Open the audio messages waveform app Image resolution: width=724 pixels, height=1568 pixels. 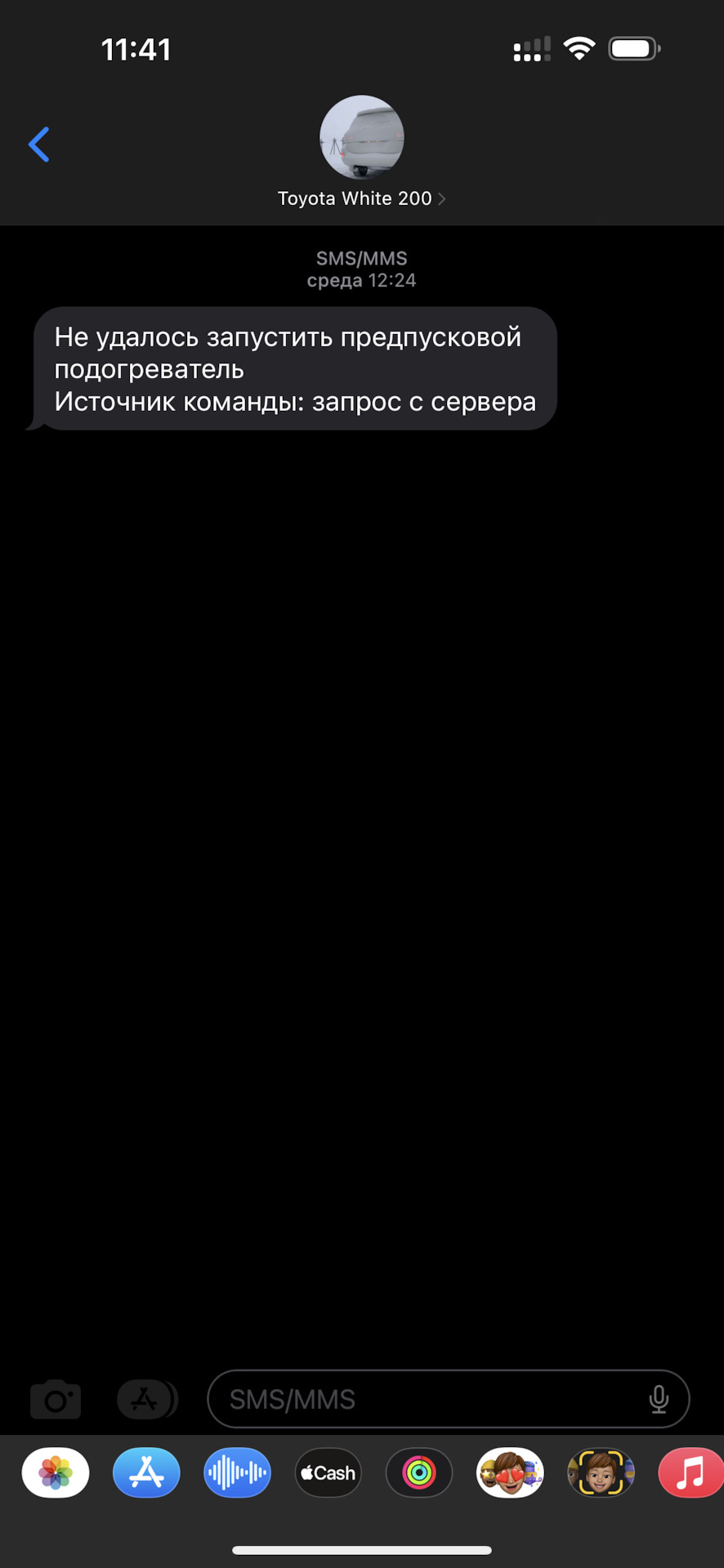237,1472
